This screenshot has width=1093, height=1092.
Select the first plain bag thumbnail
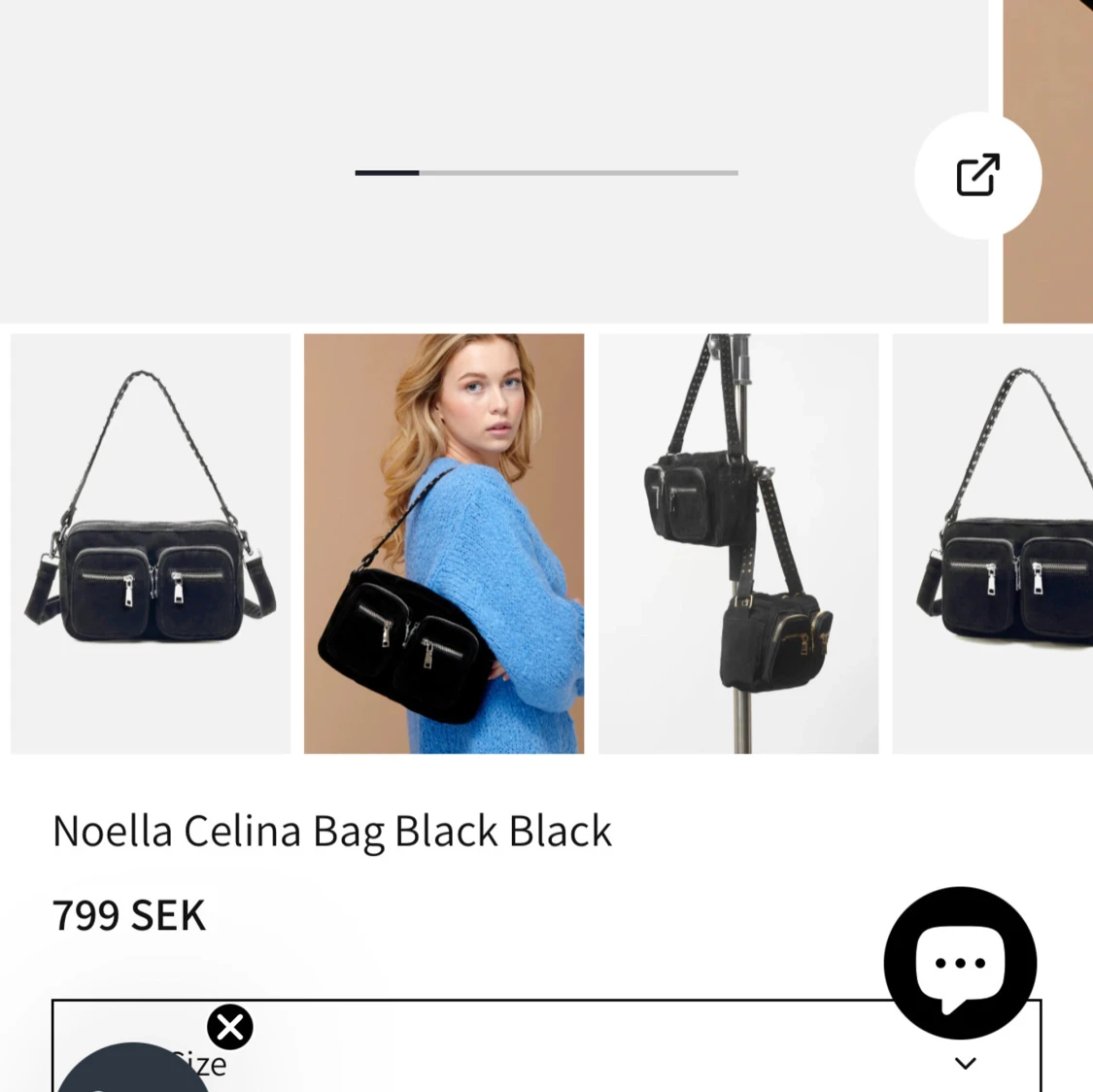pos(151,543)
